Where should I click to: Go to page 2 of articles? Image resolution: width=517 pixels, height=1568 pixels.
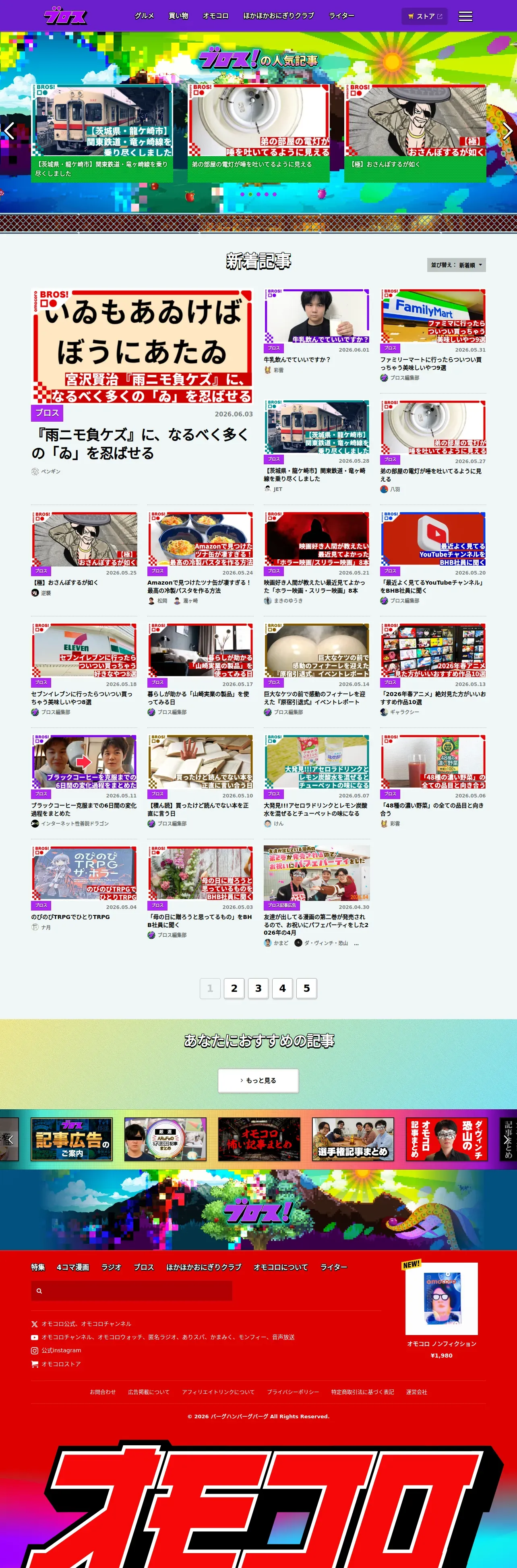point(234,988)
